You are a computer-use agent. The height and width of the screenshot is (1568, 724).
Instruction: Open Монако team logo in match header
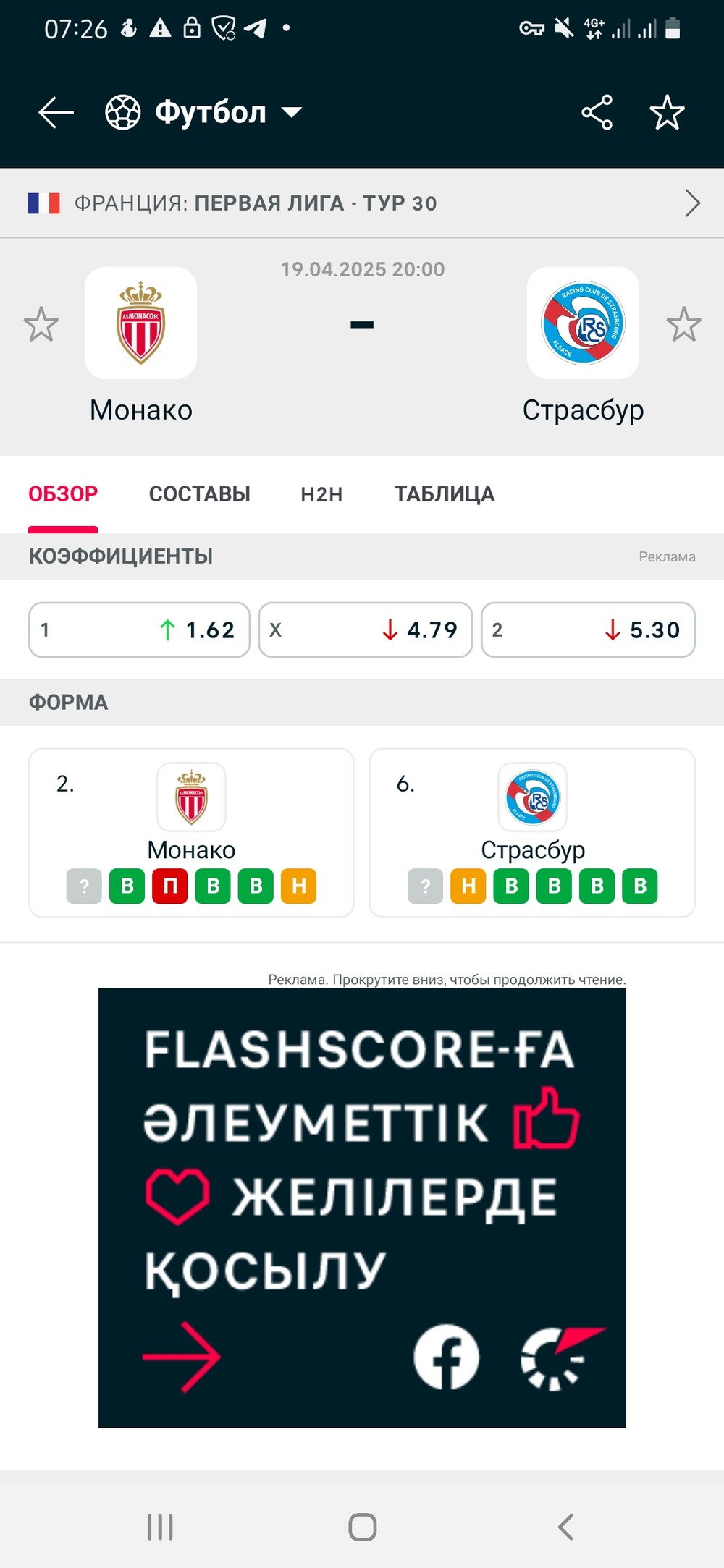tap(140, 323)
